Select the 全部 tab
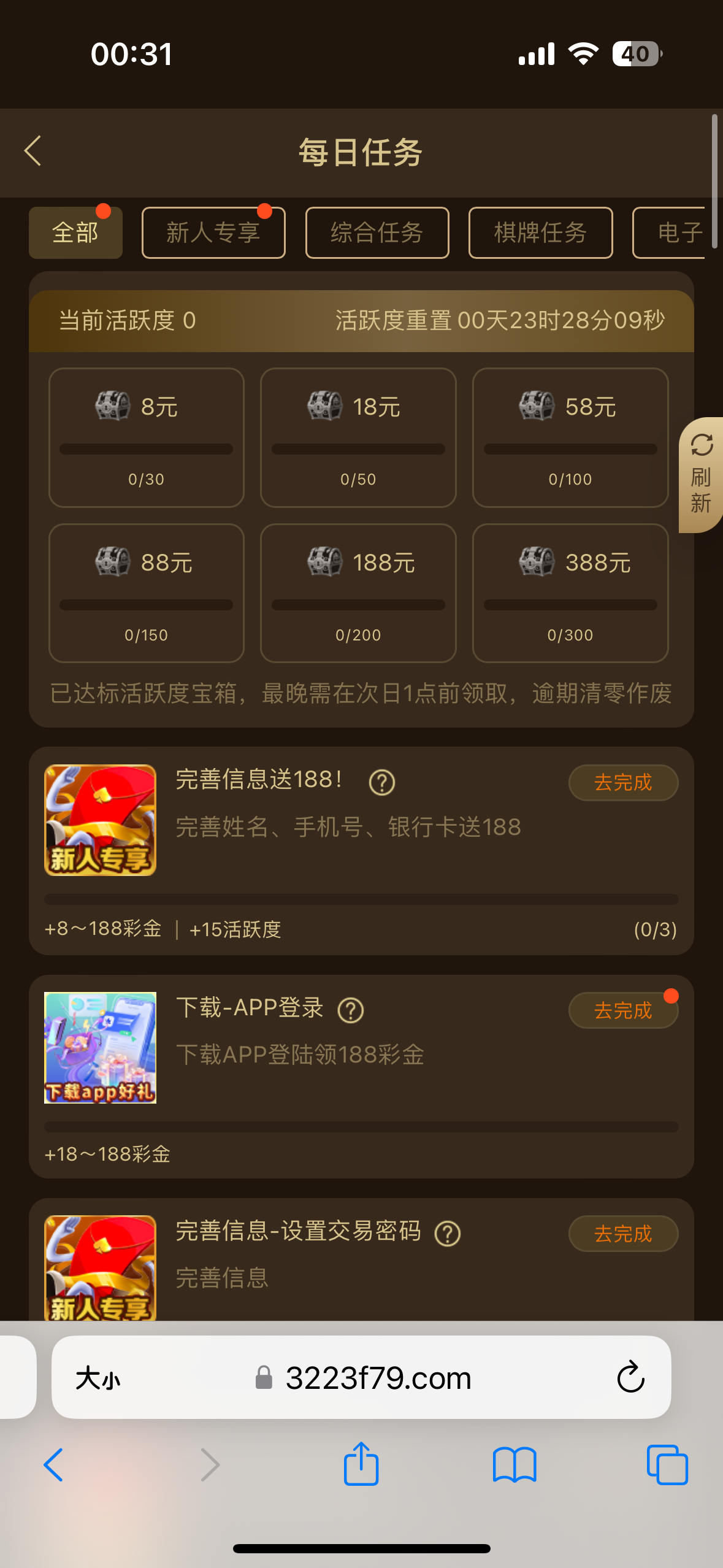Screen dimensions: 723x1568 (75, 233)
